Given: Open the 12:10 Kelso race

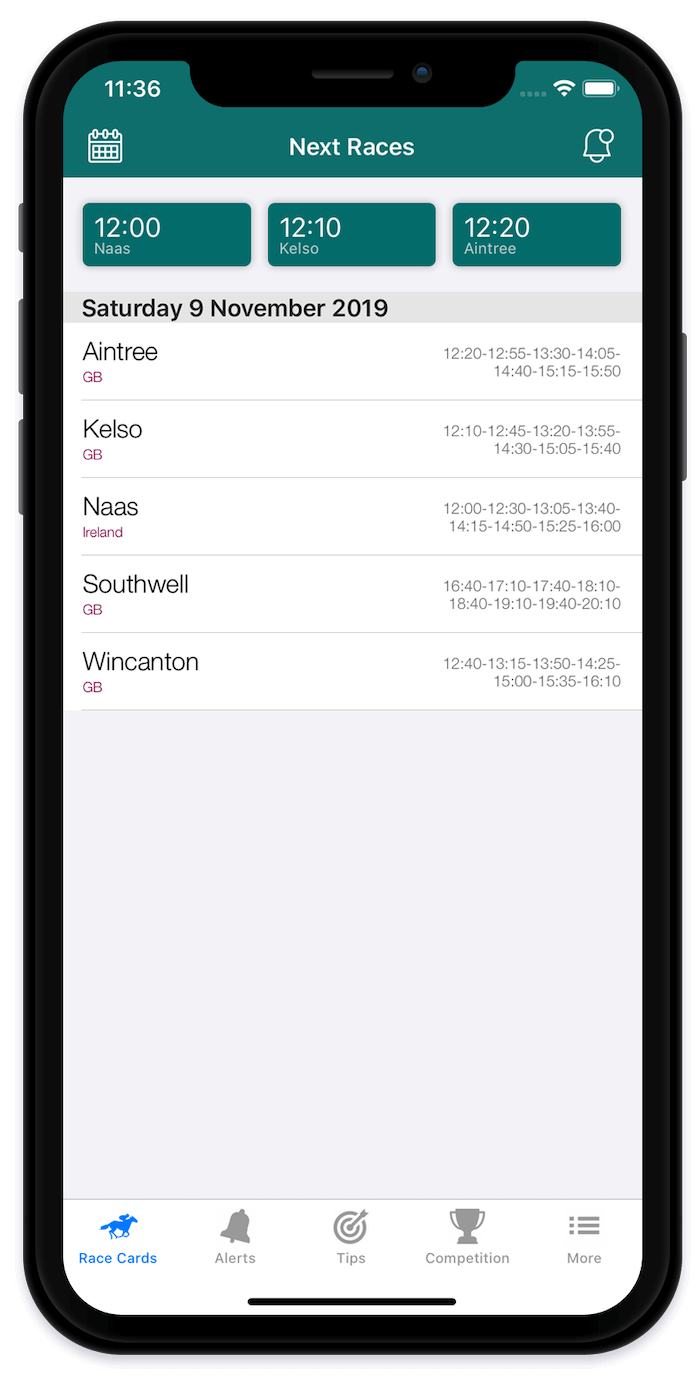Looking at the screenshot, I should click(351, 235).
